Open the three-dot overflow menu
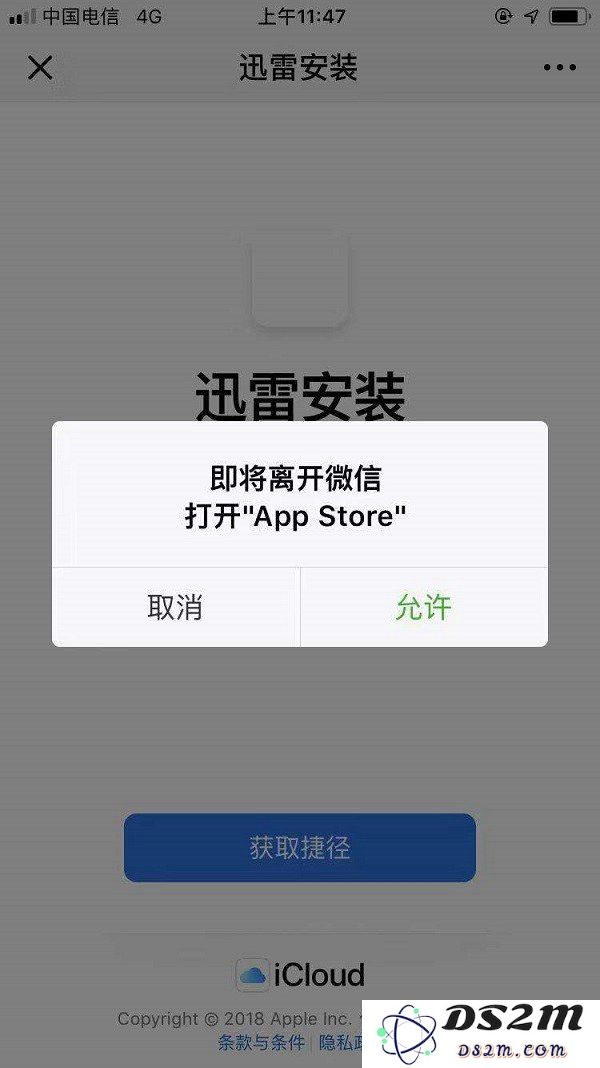This screenshot has width=600, height=1068. coord(560,67)
